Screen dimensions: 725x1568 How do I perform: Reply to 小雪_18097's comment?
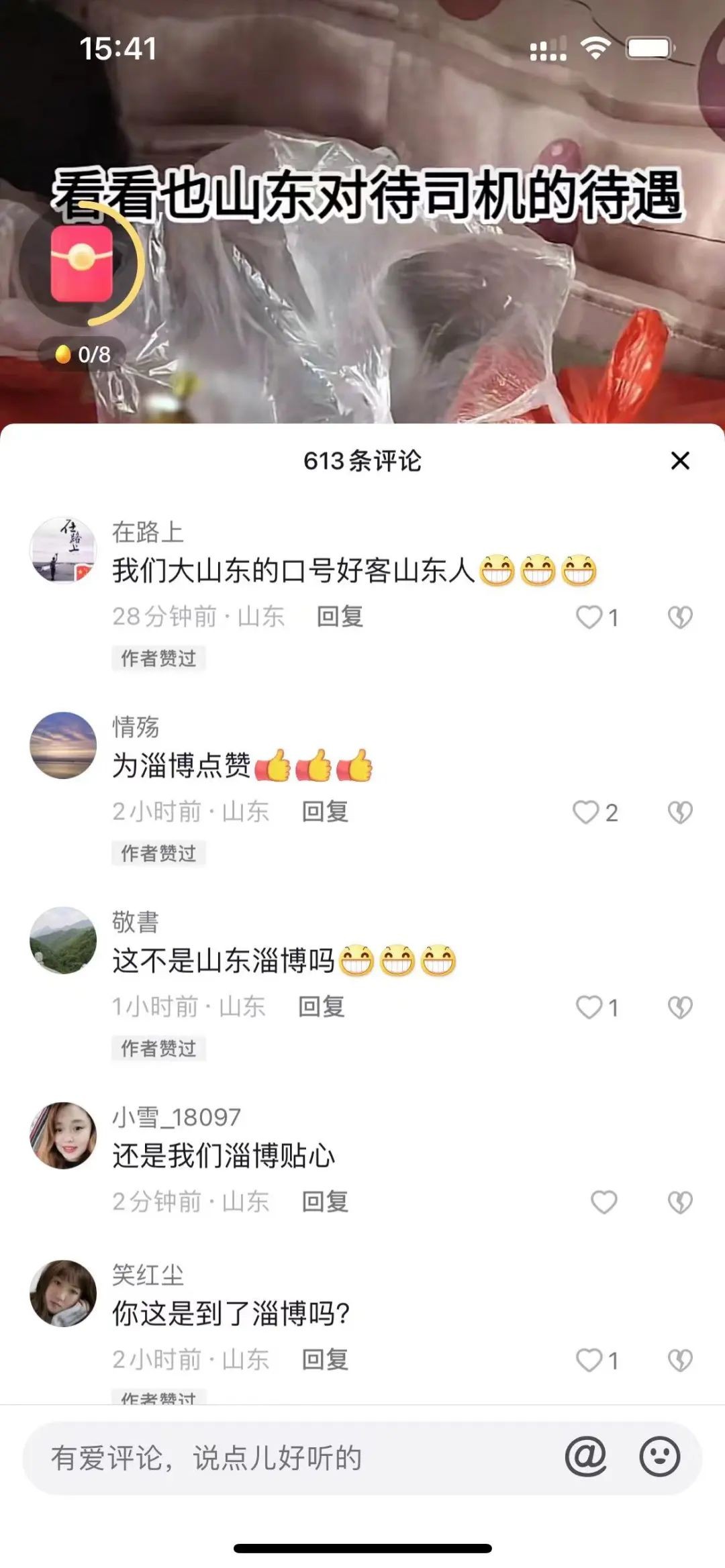pos(326,1202)
